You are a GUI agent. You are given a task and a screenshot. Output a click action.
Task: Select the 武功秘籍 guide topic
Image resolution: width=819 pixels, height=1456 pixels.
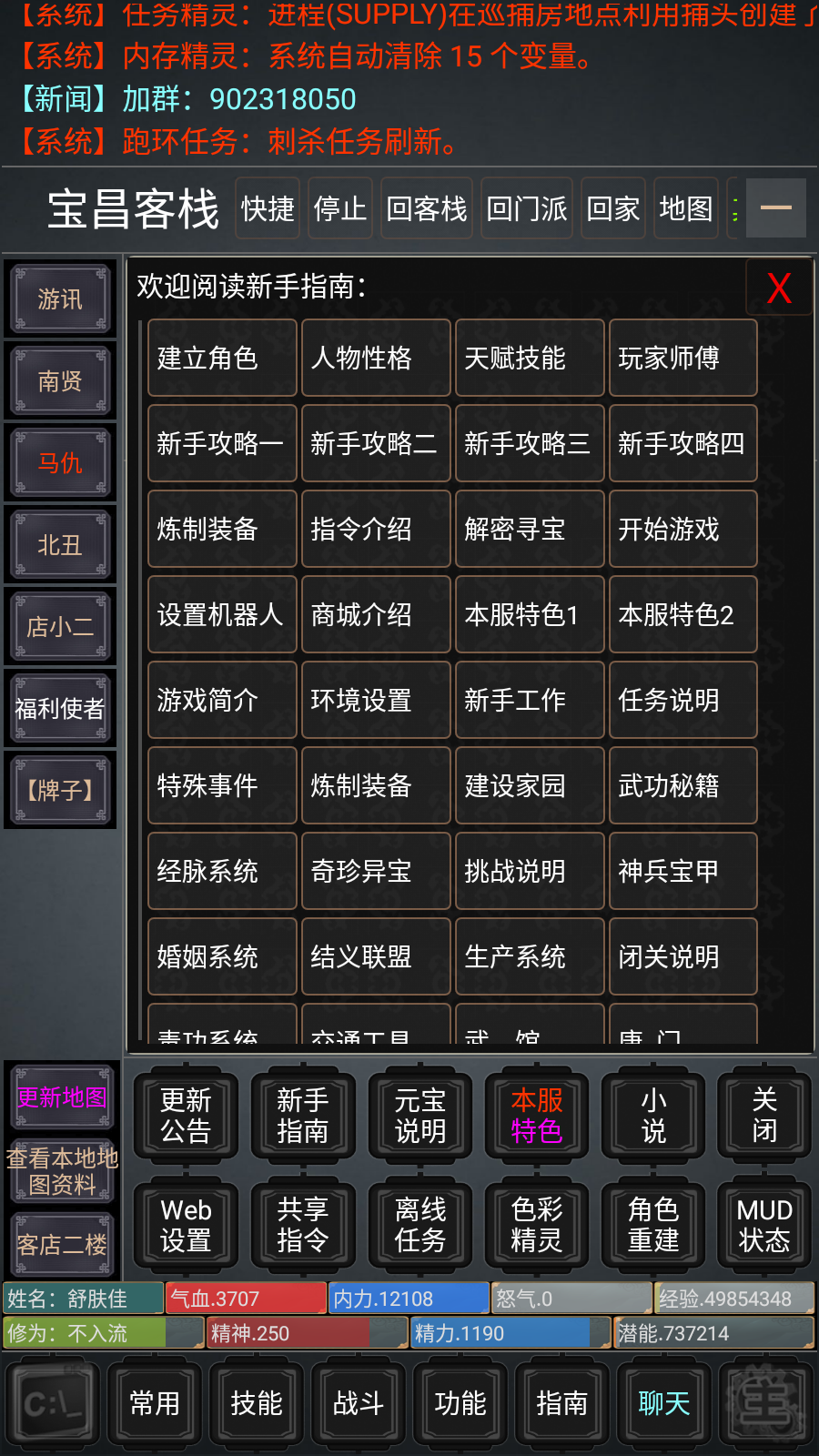tap(682, 785)
